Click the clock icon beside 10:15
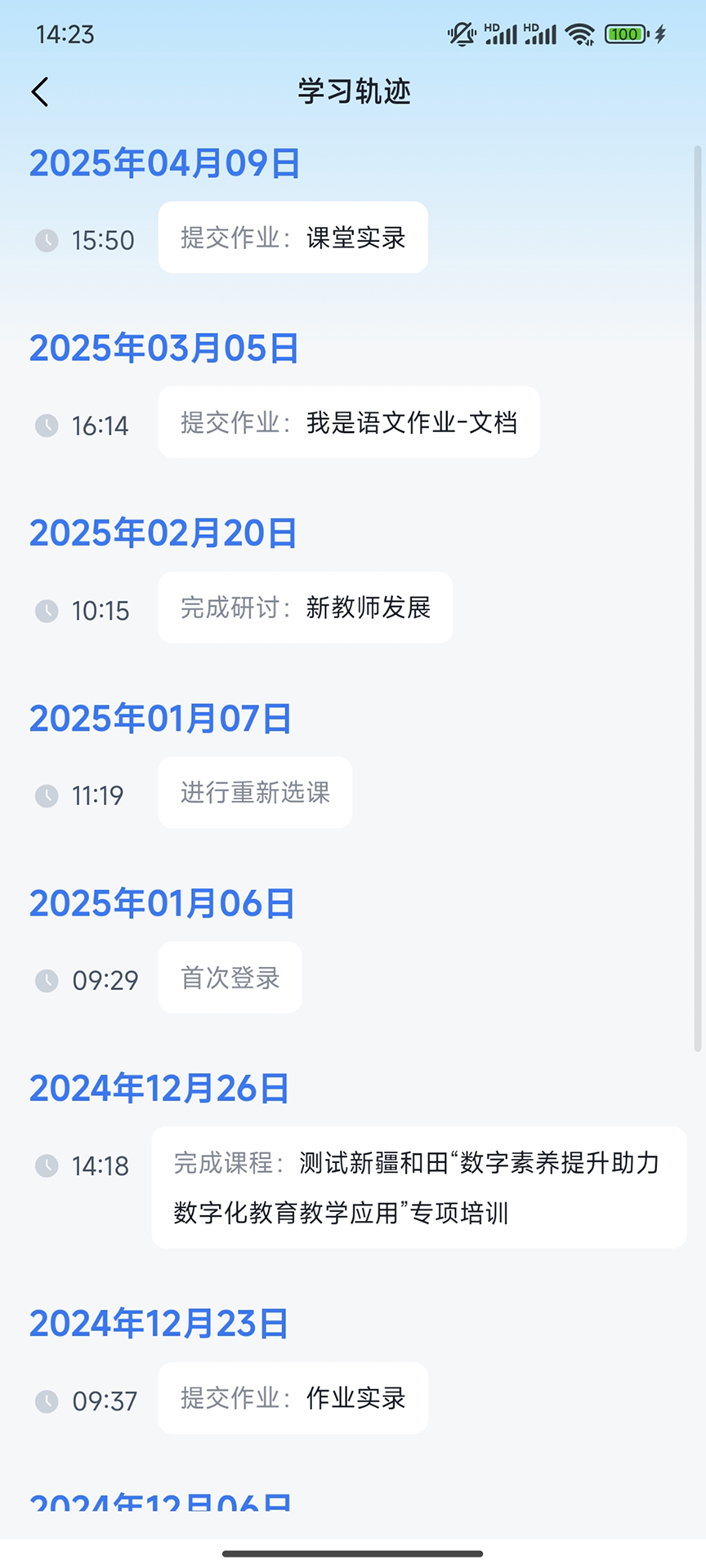 [47, 610]
